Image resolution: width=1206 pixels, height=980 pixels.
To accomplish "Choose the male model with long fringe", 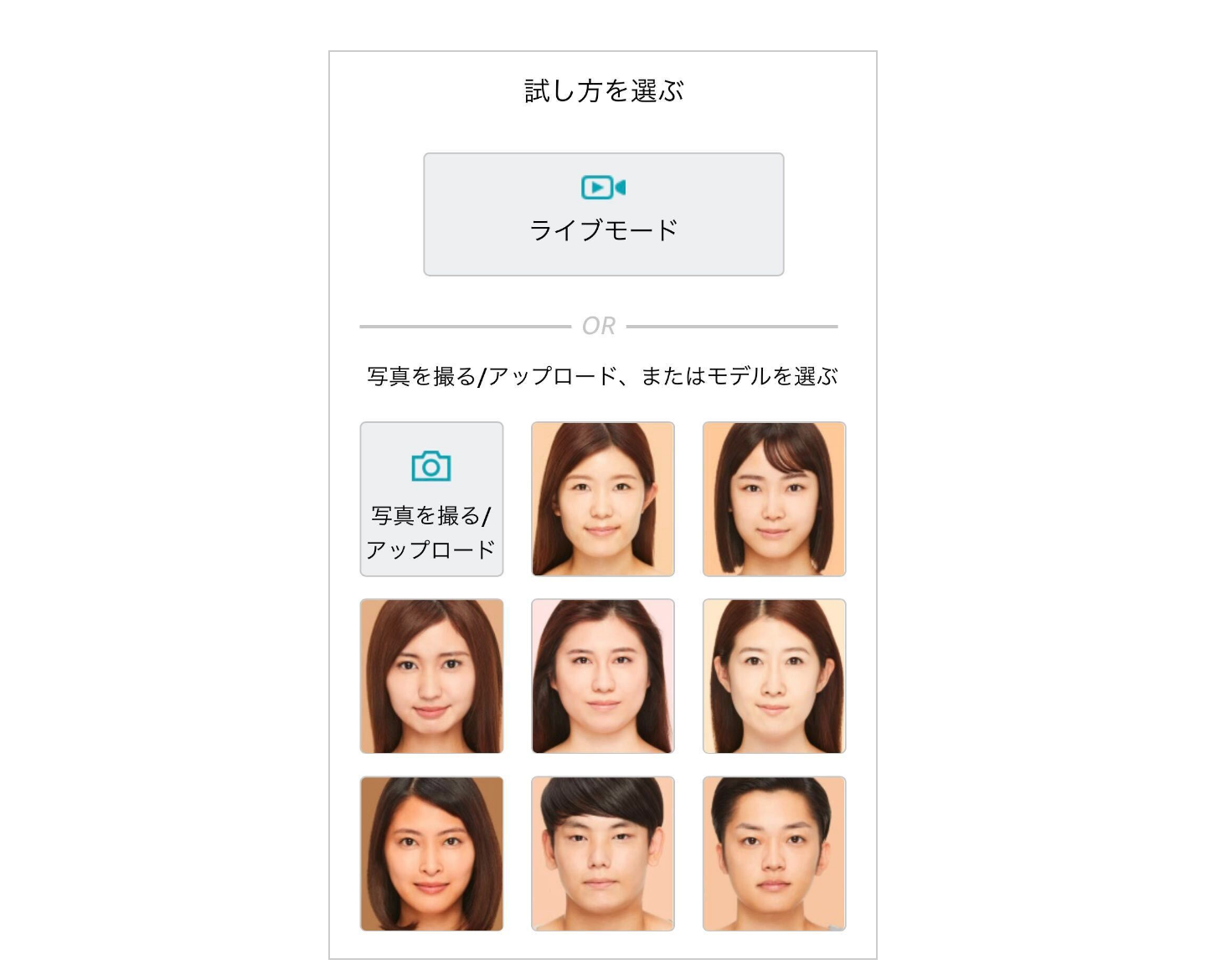I will click(603, 854).
